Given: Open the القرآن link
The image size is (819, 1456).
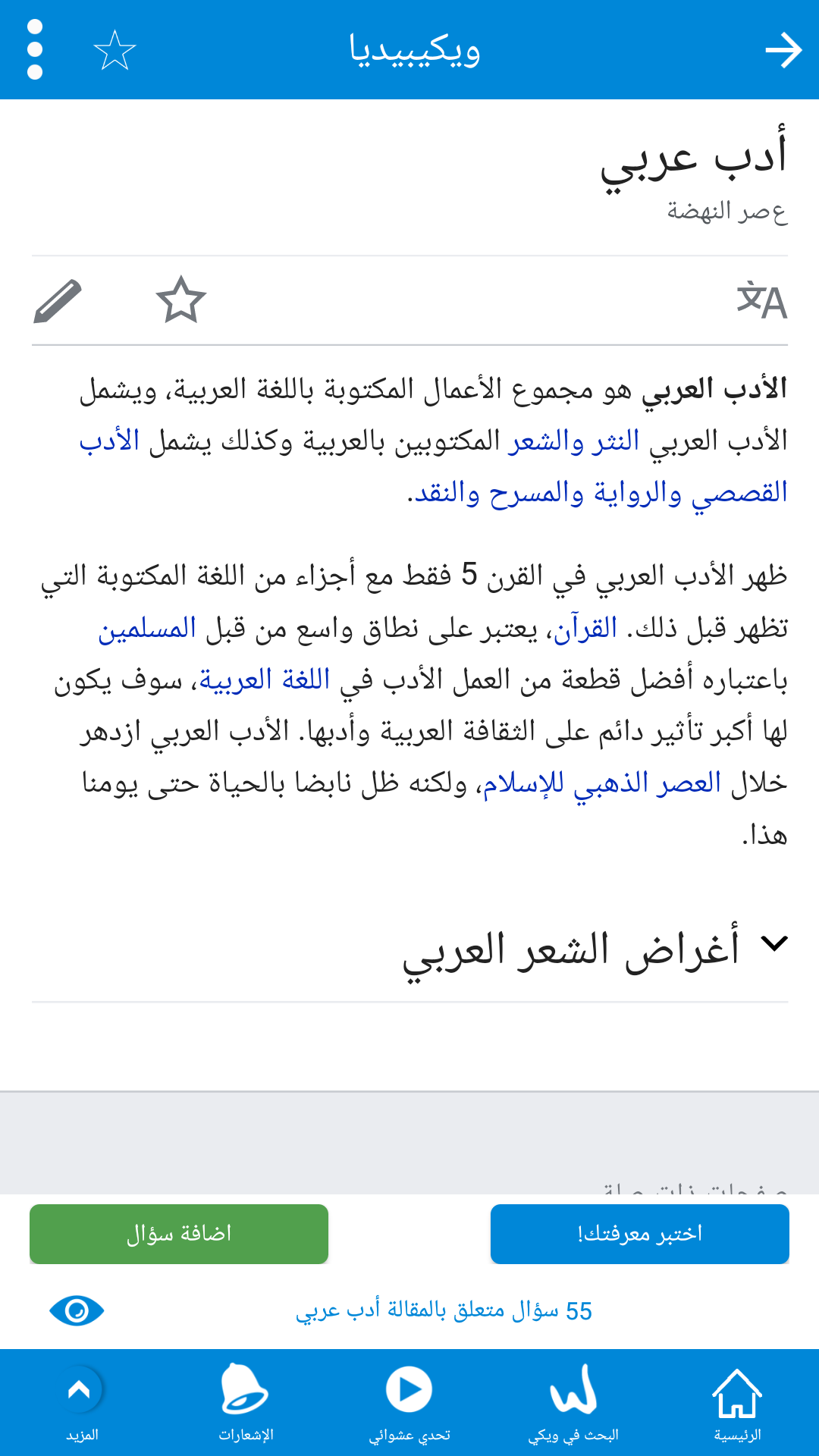Looking at the screenshot, I should [585, 628].
